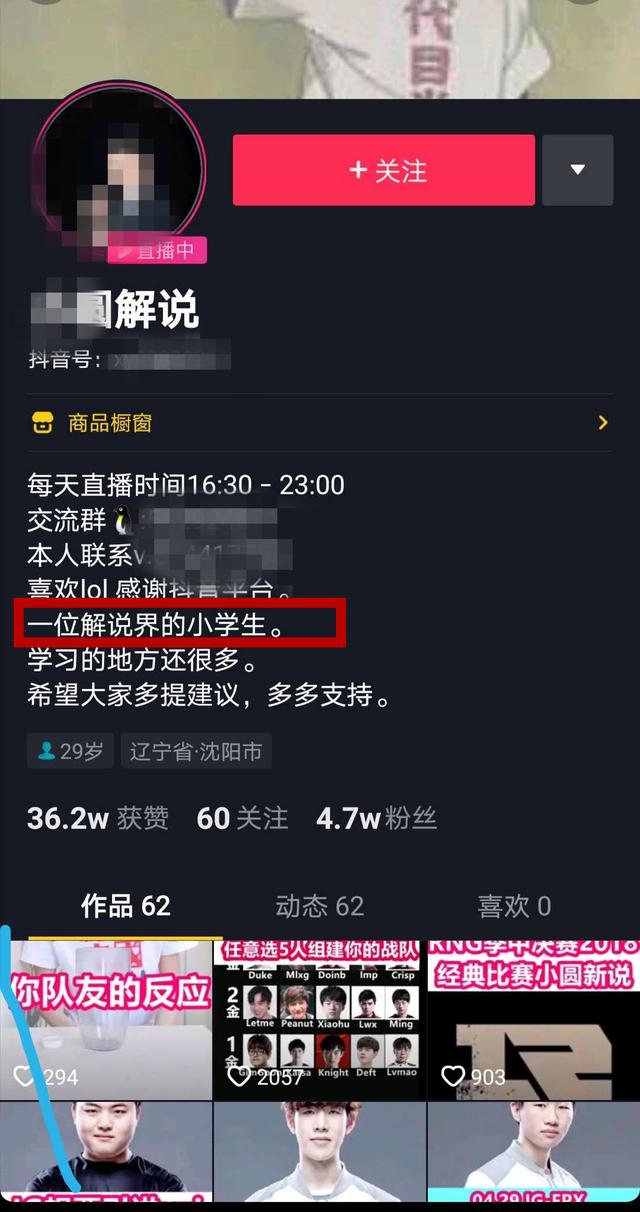View the 60 关注 following list

click(x=242, y=818)
